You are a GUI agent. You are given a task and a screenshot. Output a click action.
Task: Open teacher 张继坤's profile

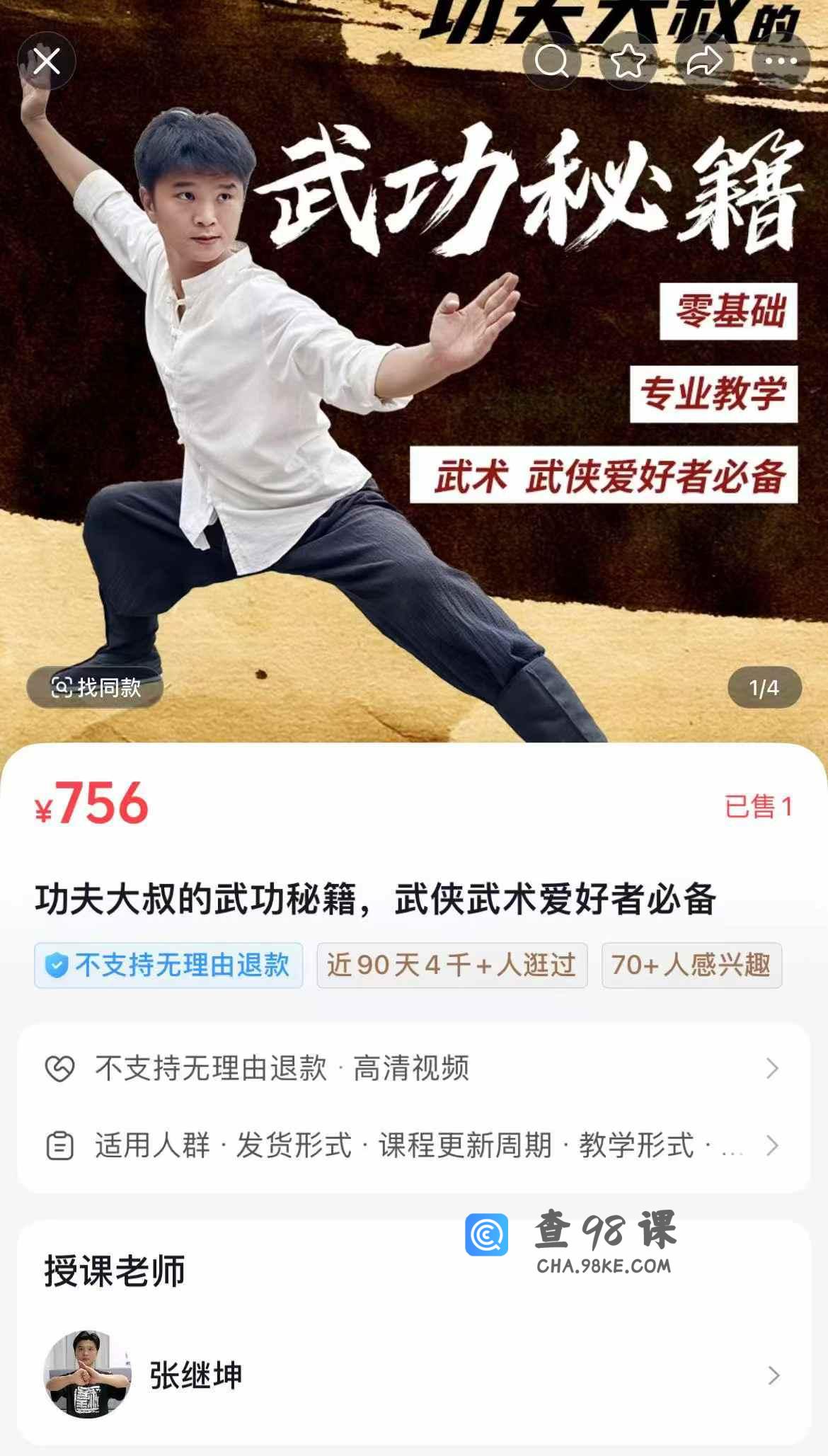tap(414, 1375)
